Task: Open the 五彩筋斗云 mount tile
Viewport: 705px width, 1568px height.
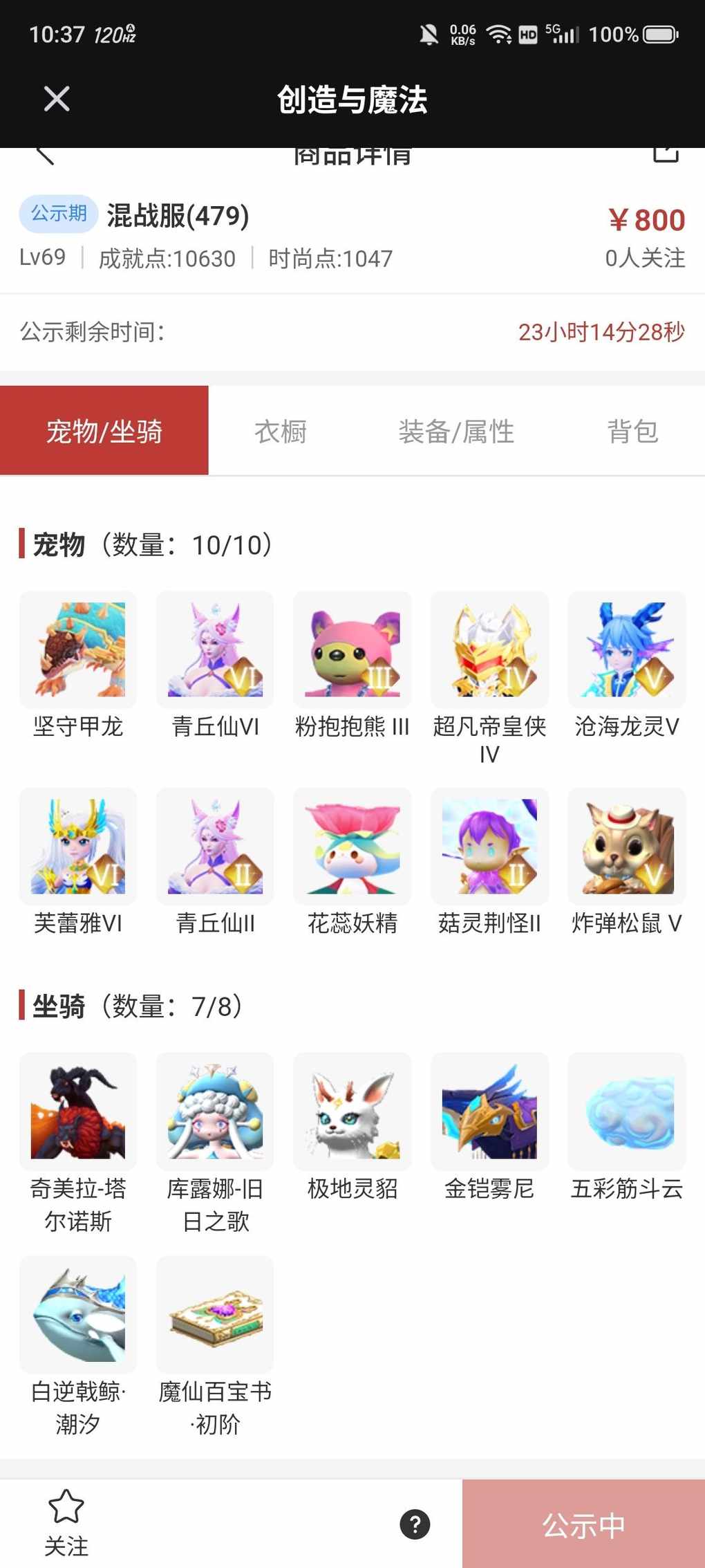Action: click(x=627, y=1112)
